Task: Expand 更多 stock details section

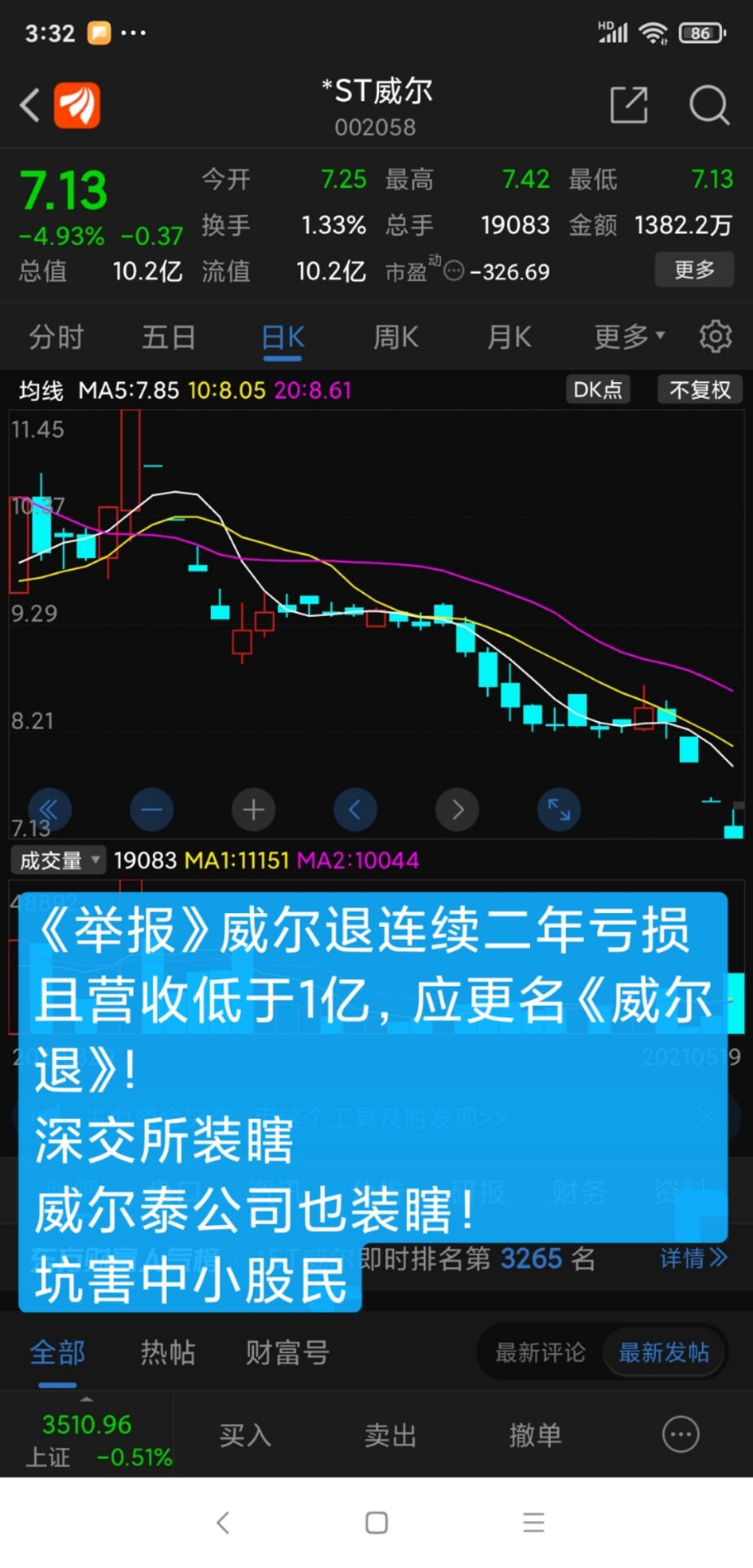Action: [x=694, y=269]
